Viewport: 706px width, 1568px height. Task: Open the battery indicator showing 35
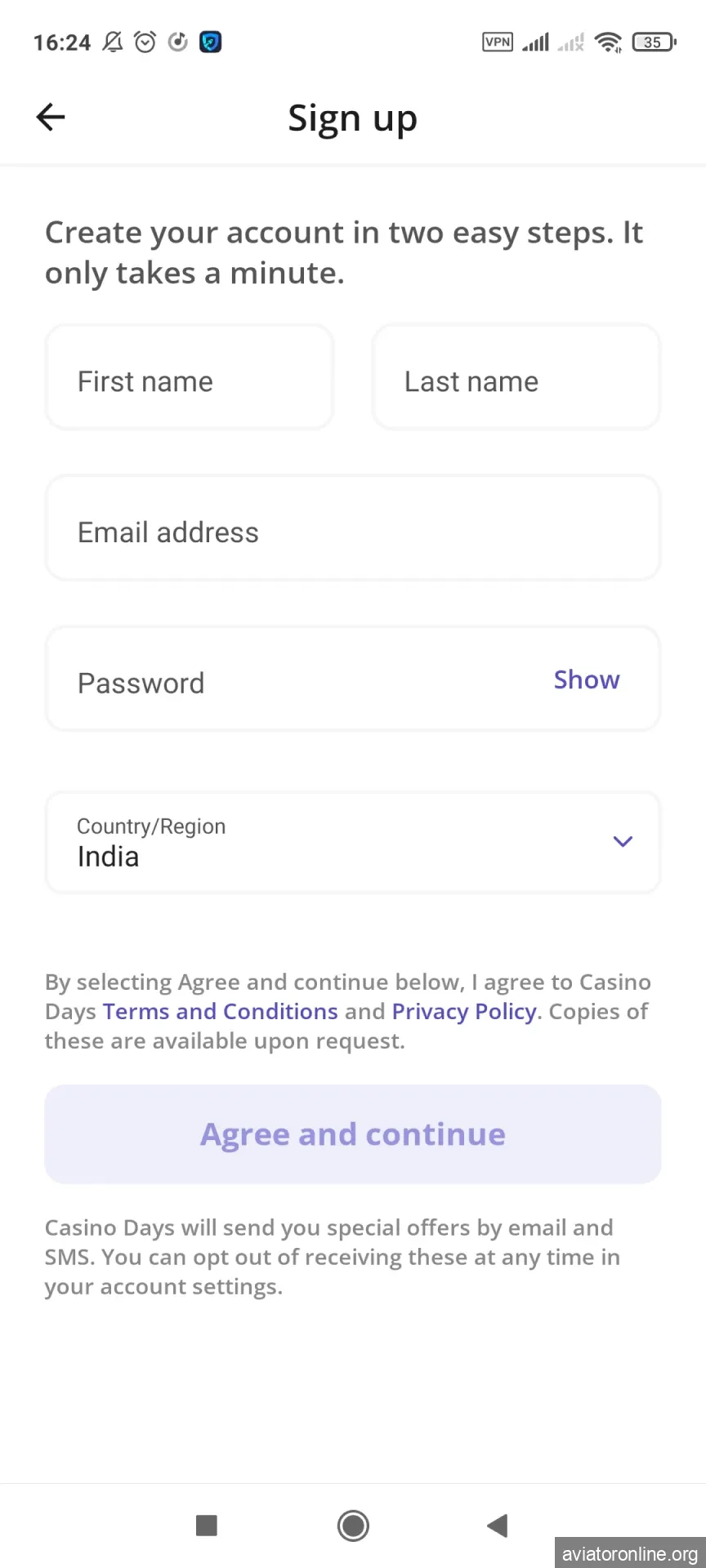tap(653, 42)
